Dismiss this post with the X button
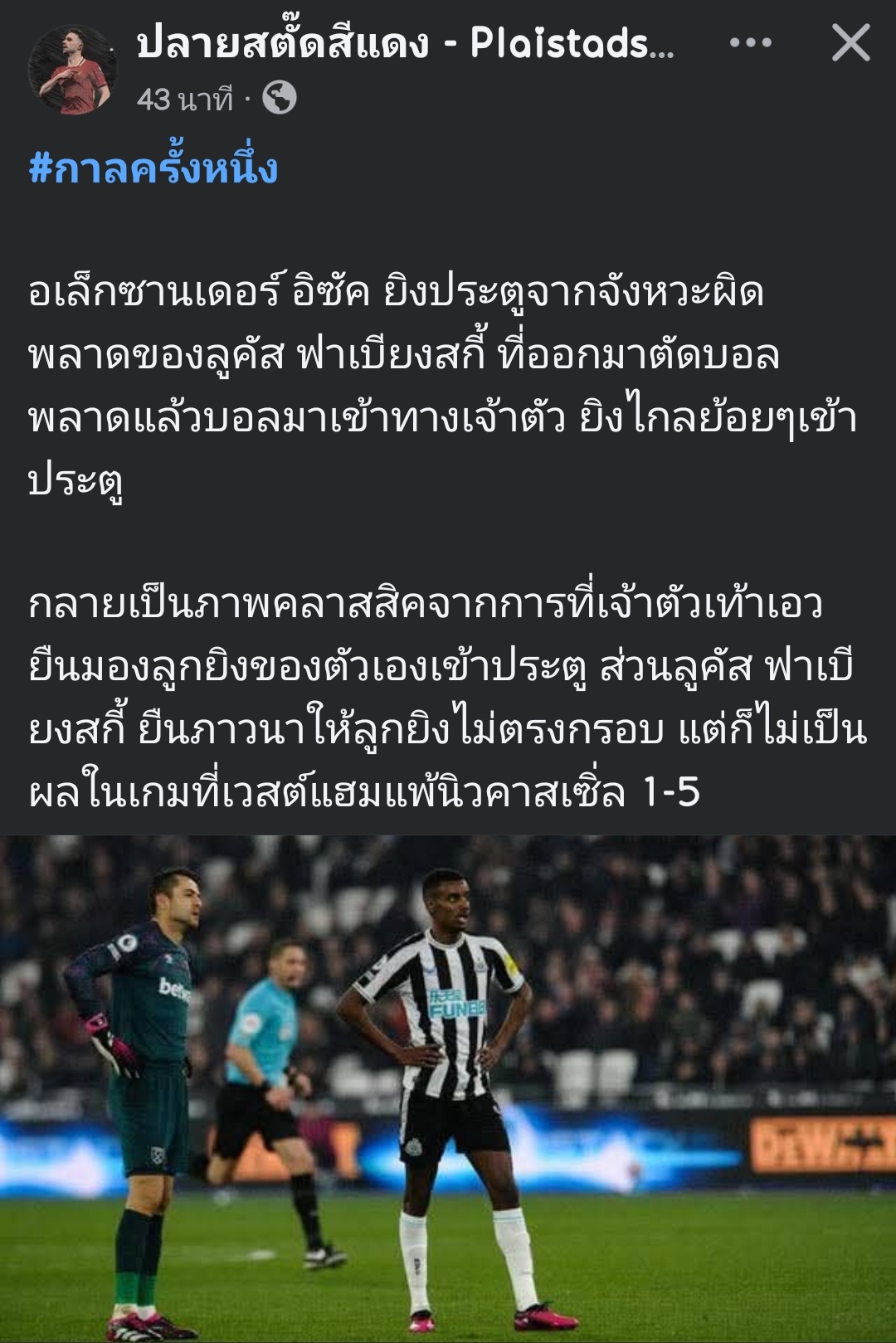 pyautogui.click(x=850, y=43)
